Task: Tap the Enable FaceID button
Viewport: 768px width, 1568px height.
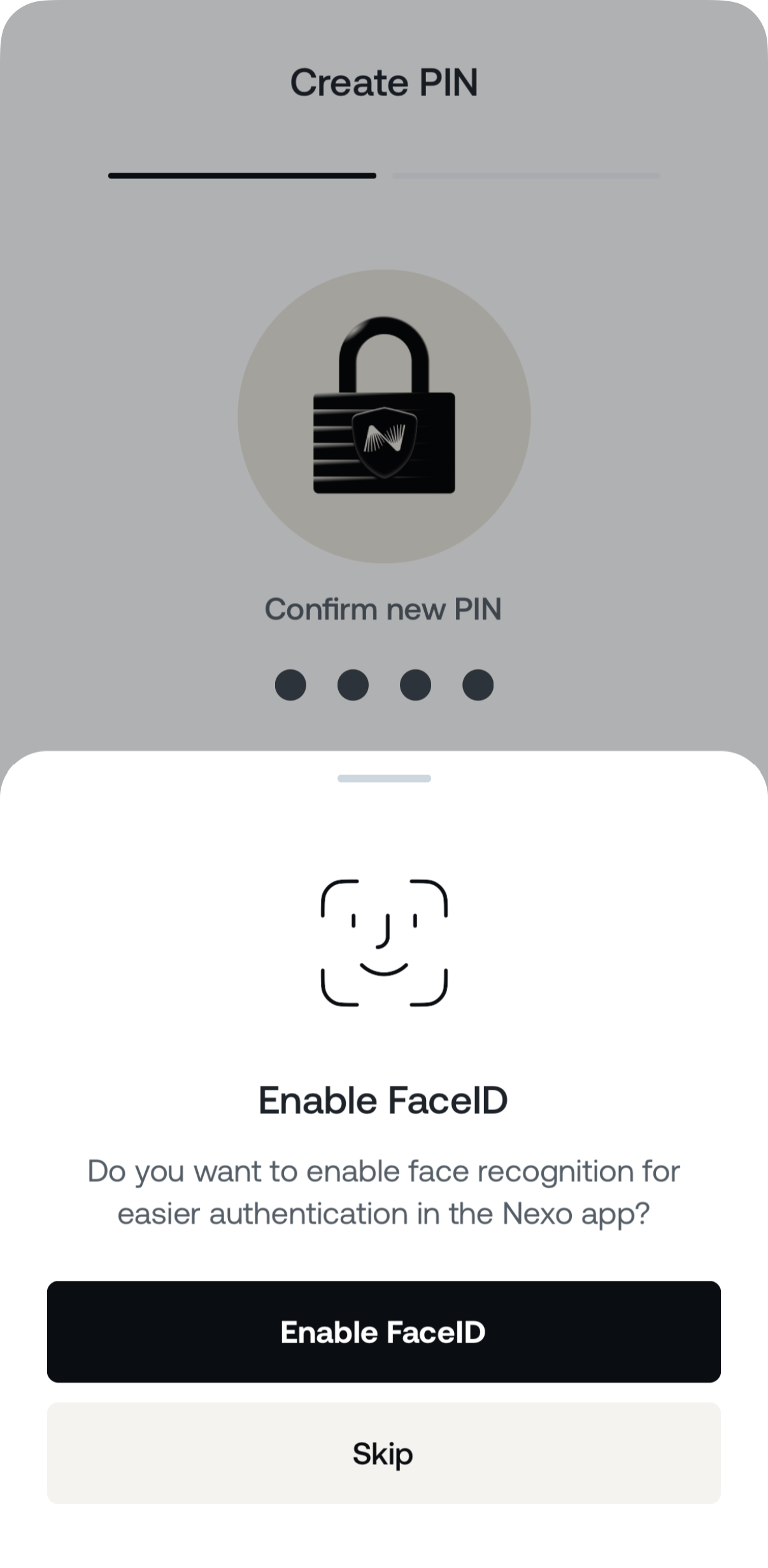Action: click(383, 1332)
